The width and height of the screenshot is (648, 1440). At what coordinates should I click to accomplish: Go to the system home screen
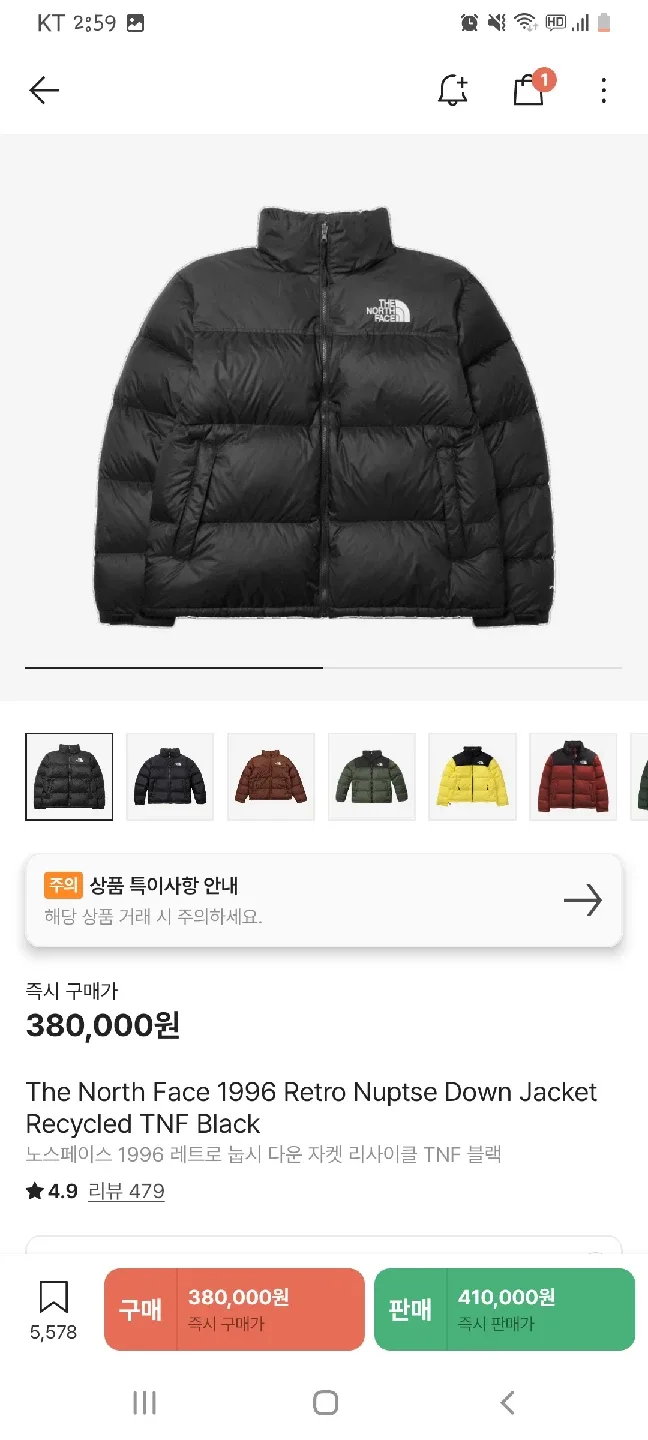click(325, 1402)
